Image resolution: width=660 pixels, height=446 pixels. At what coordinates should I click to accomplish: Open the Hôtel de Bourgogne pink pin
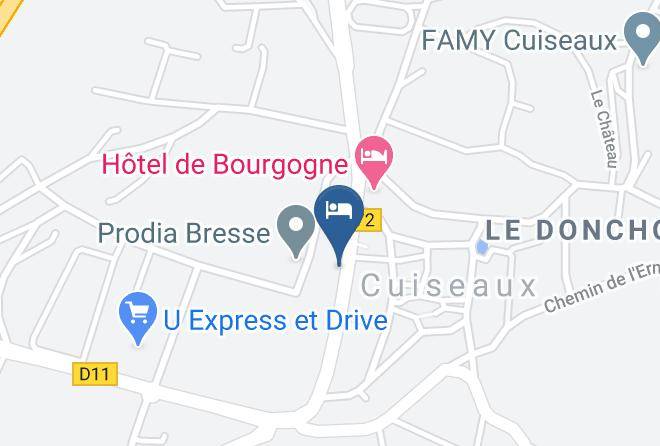[374, 162]
